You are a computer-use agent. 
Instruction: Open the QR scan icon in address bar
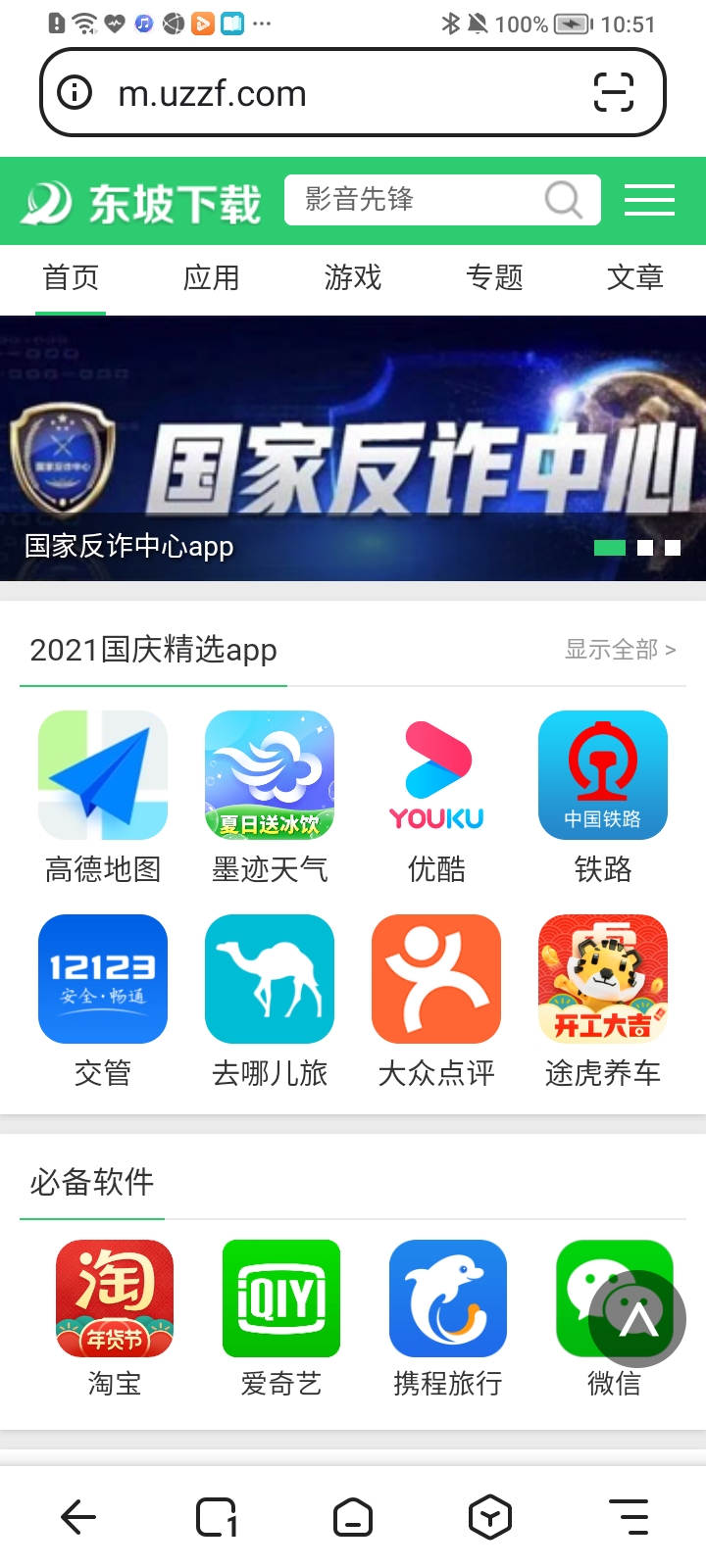pyautogui.click(x=614, y=93)
